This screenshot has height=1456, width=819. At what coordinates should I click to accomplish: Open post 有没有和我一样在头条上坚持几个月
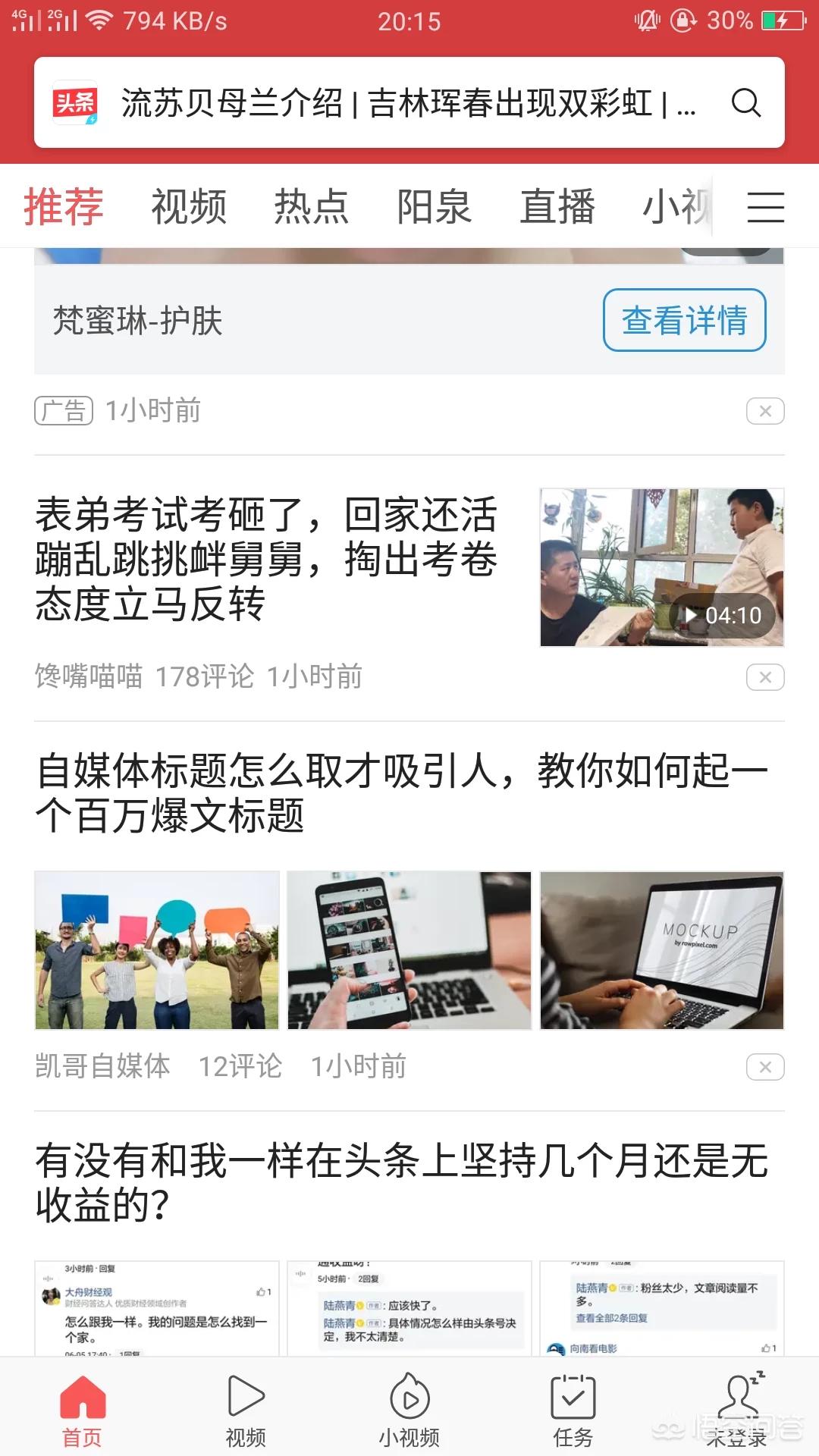coord(402,1183)
